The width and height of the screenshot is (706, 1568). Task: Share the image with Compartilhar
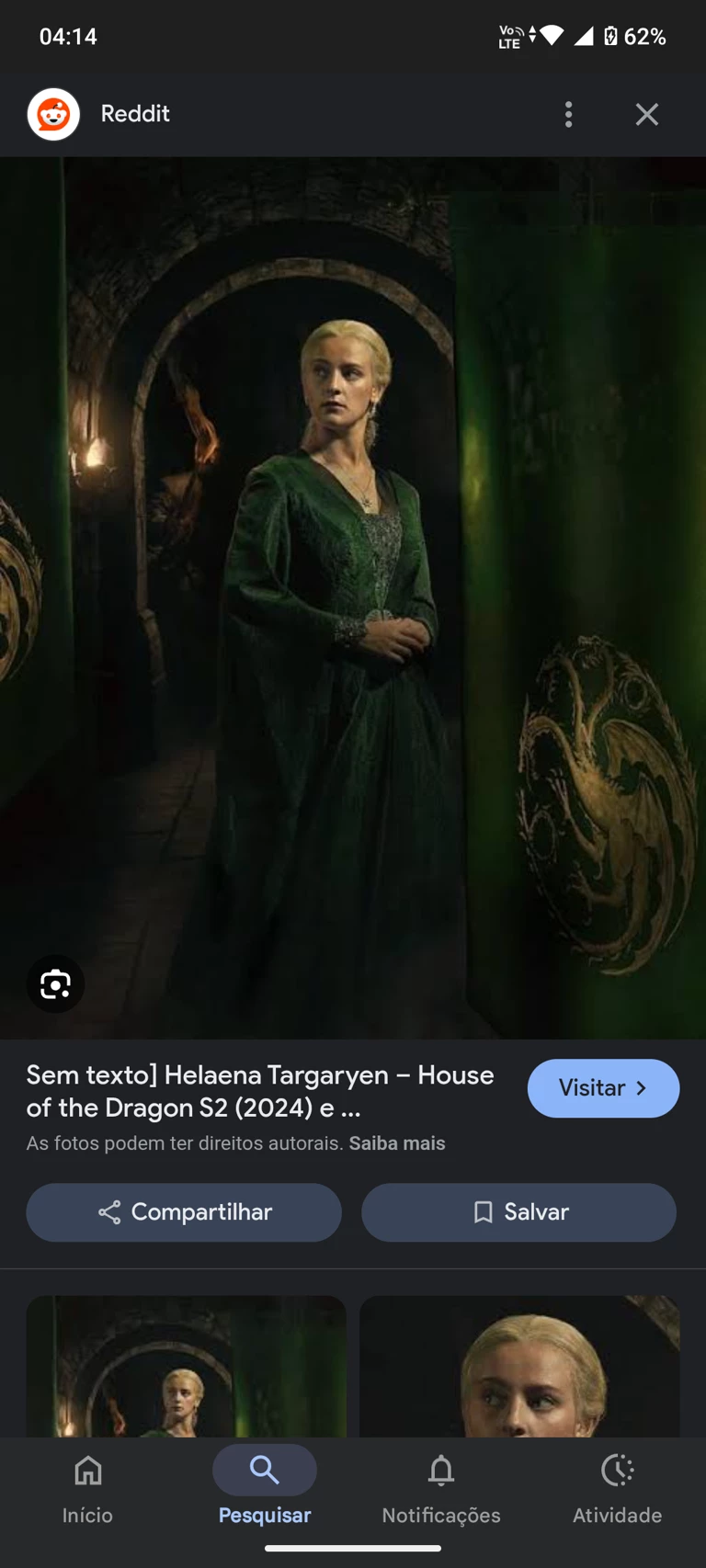pyautogui.click(x=184, y=1211)
